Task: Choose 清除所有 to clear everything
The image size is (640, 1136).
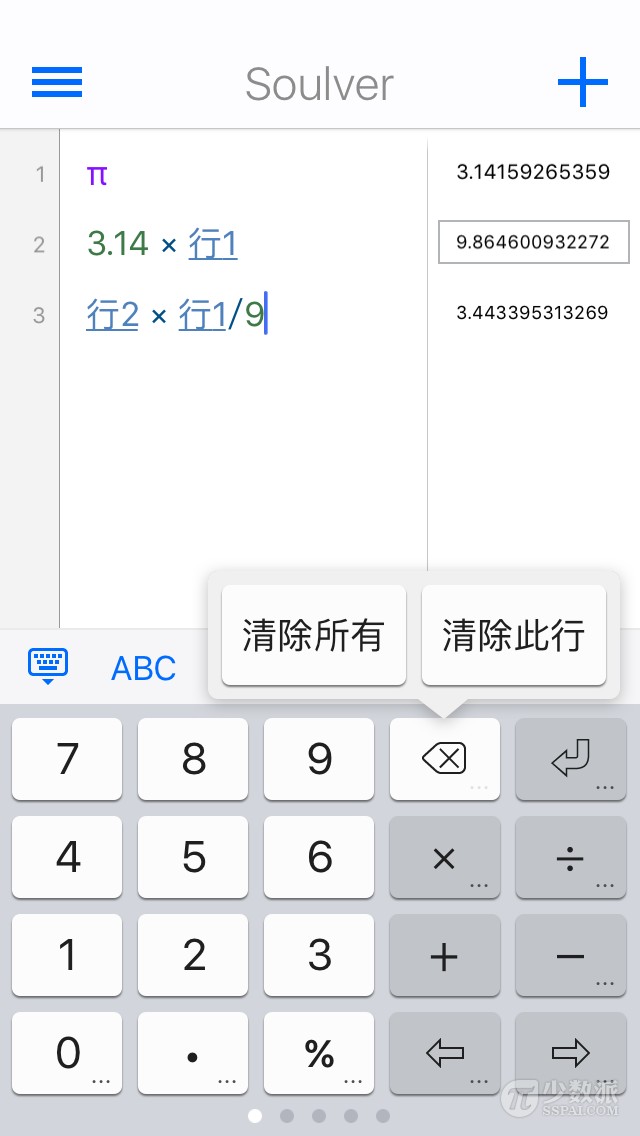Action: point(314,635)
